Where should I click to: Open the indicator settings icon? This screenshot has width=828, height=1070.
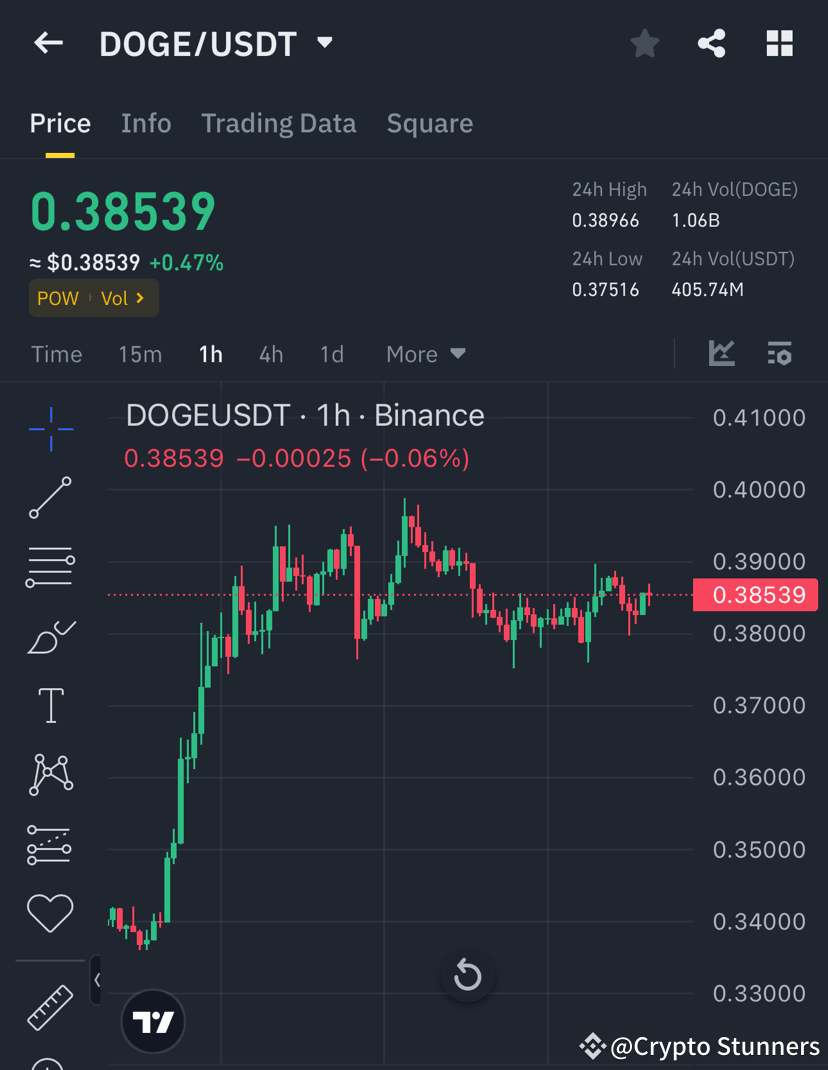click(x=779, y=353)
